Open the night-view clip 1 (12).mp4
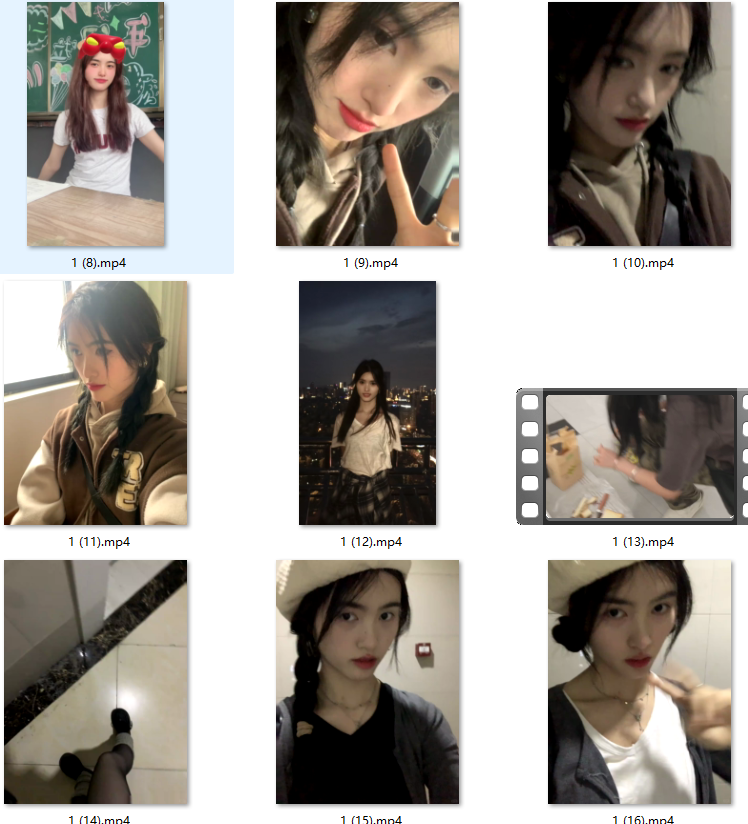 point(367,403)
